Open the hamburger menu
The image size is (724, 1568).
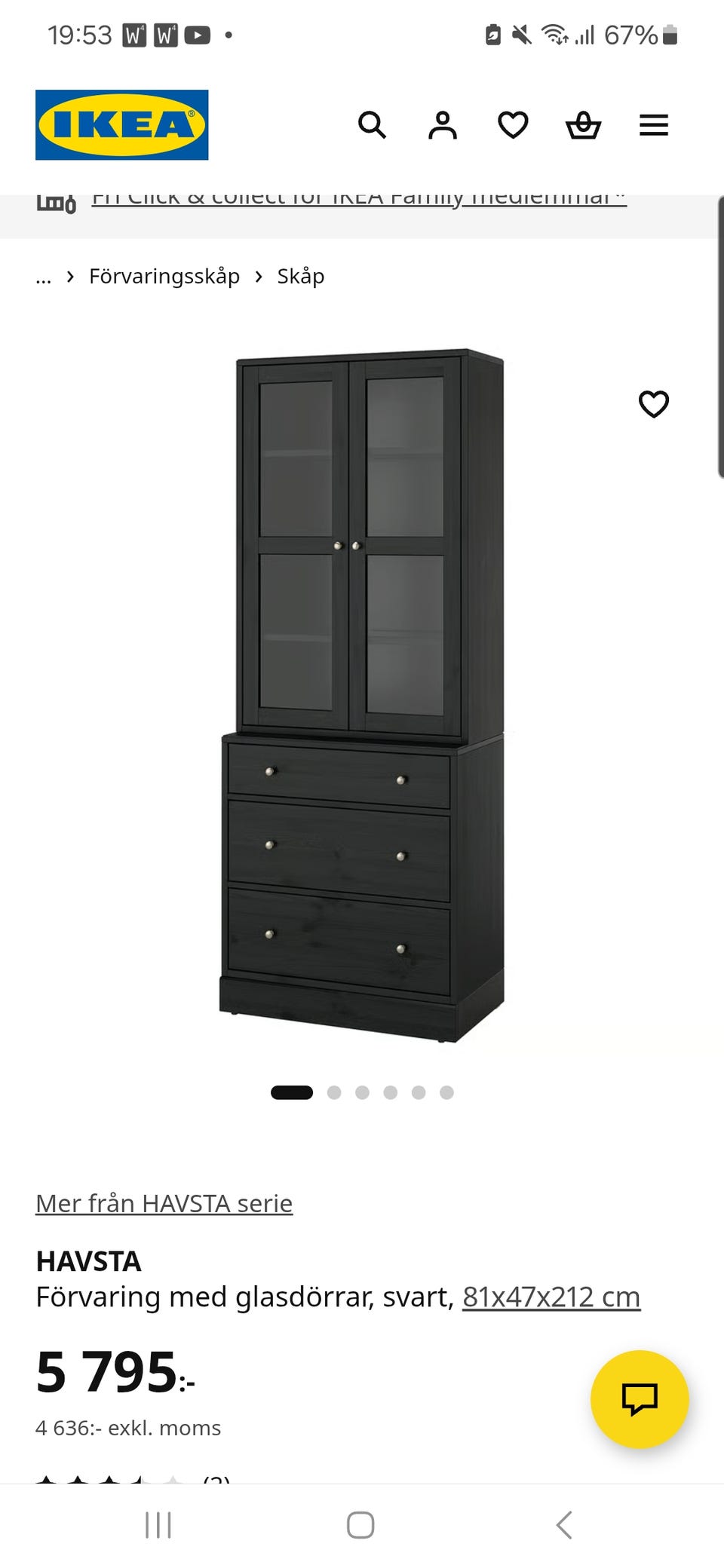pos(654,125)
